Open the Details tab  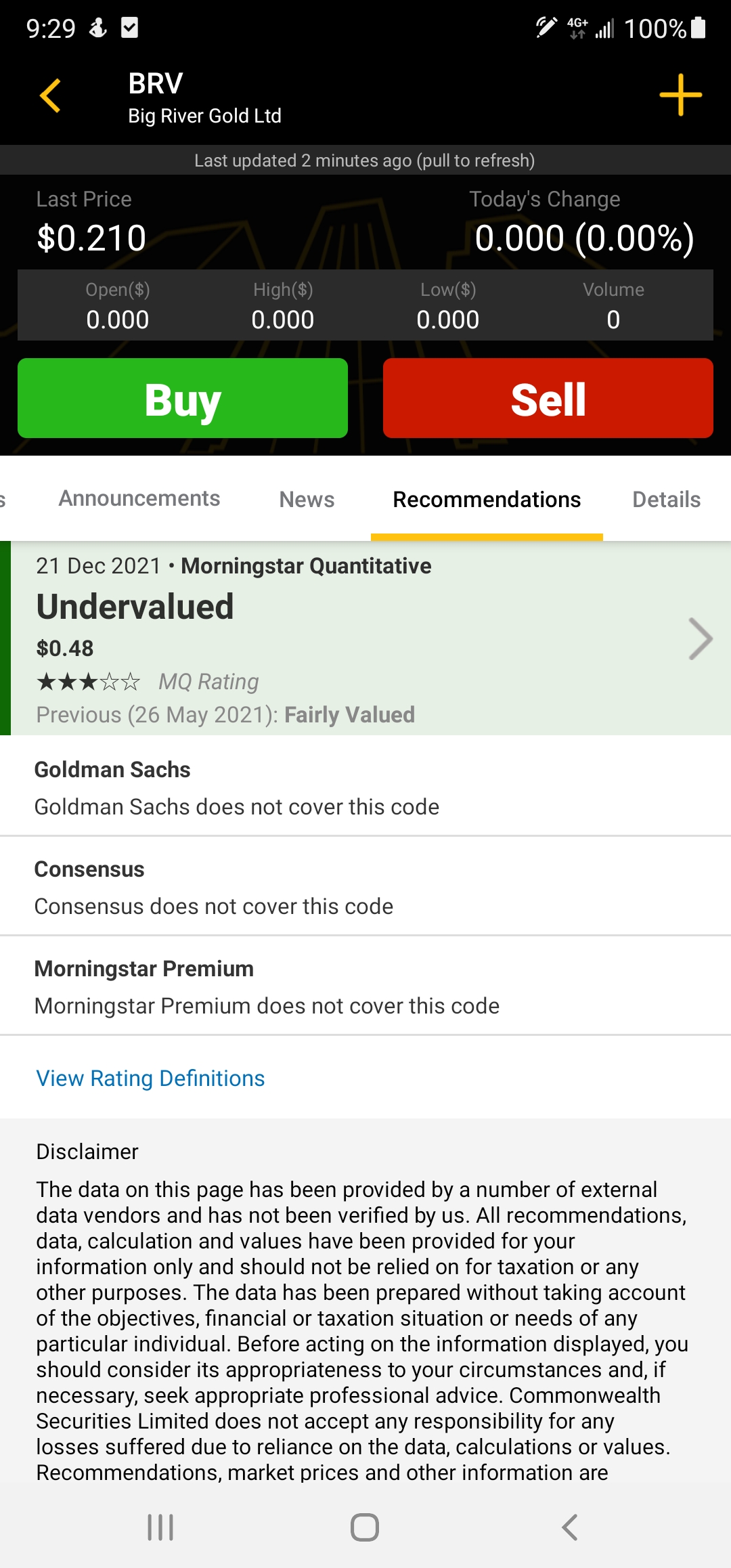point(667,500)
